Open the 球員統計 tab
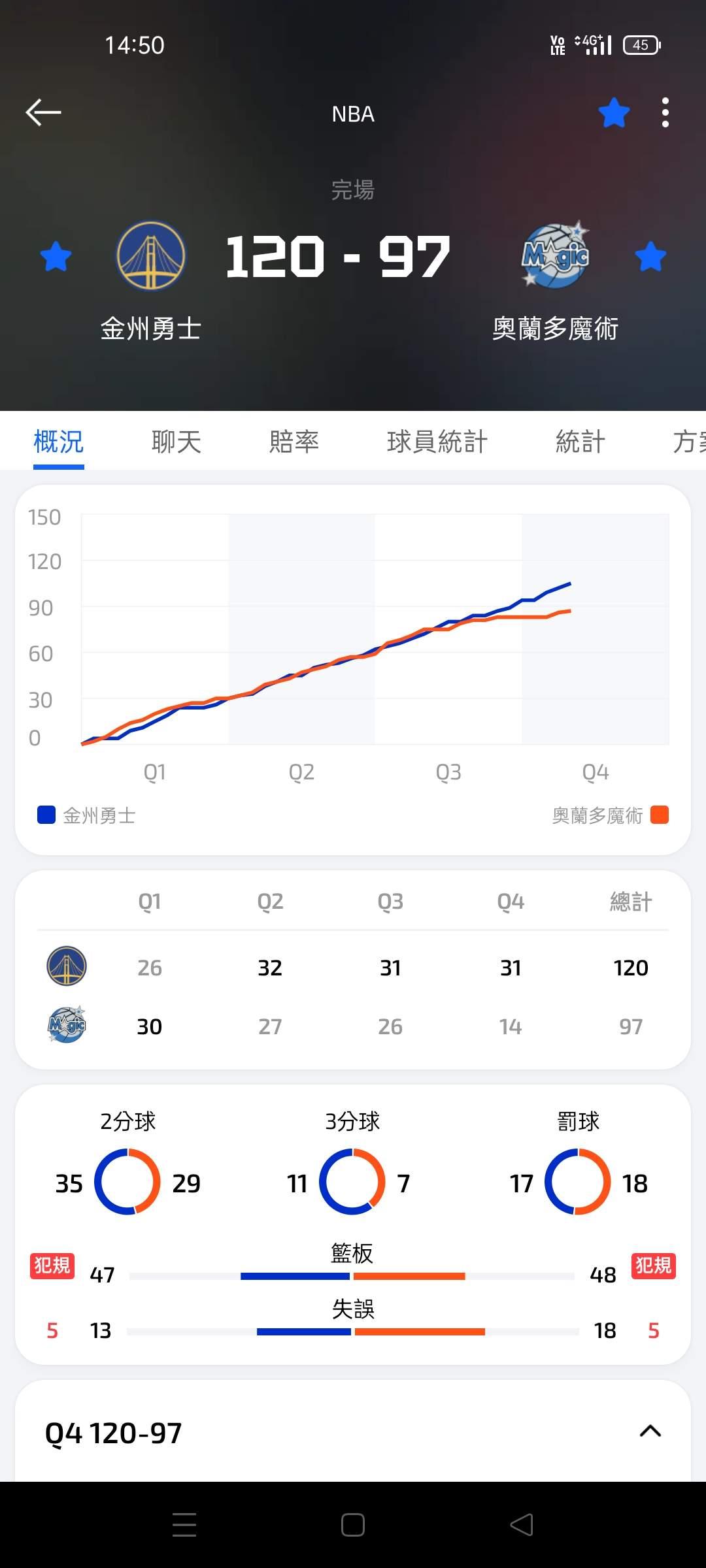The width and height of the screenshot is (706, 1568). tap(437, 442)
